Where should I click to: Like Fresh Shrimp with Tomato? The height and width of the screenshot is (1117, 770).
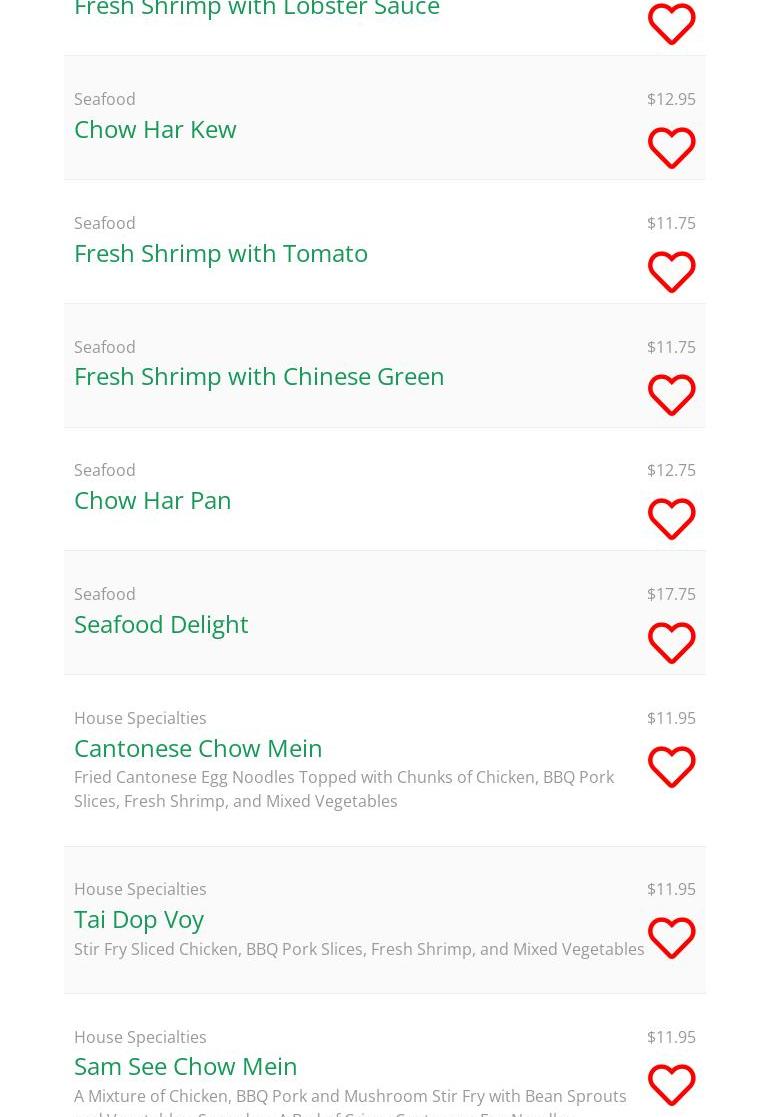point(671,272)
